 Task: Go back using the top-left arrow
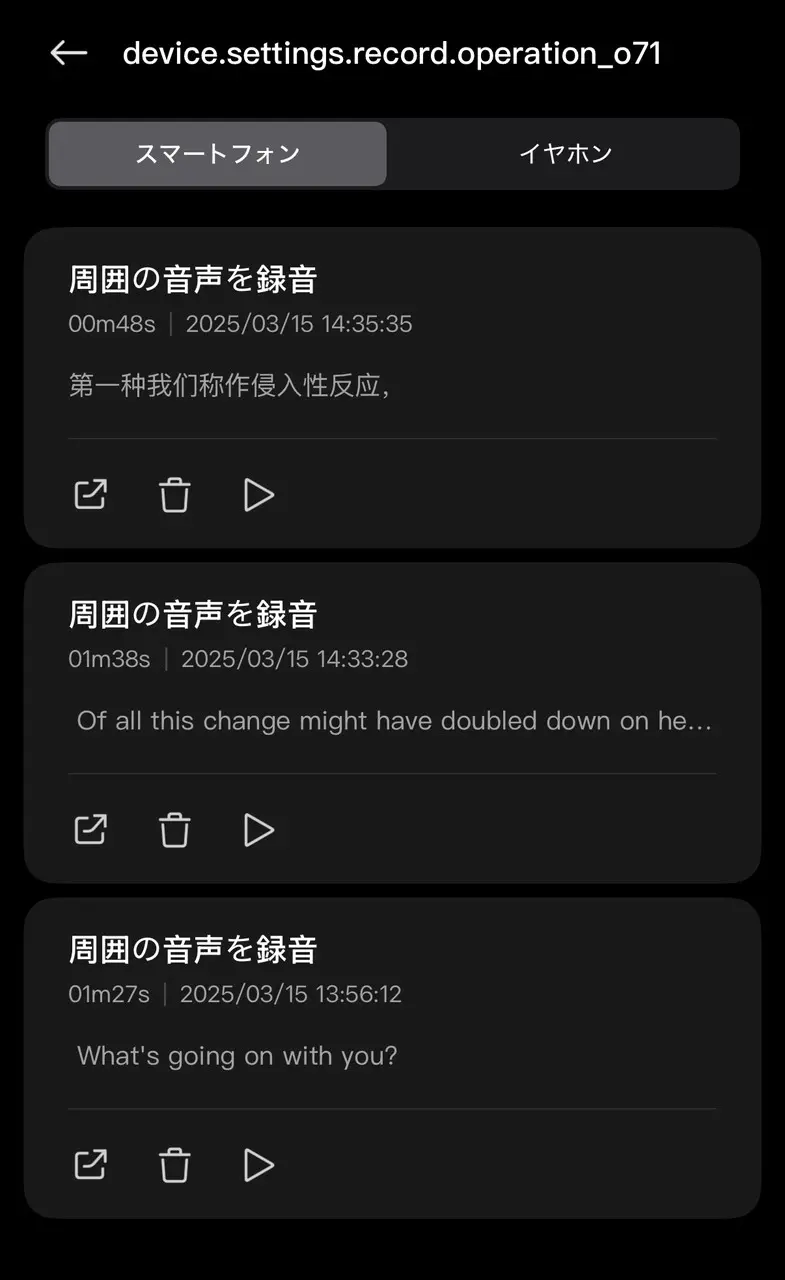click(x=69, y=53)
